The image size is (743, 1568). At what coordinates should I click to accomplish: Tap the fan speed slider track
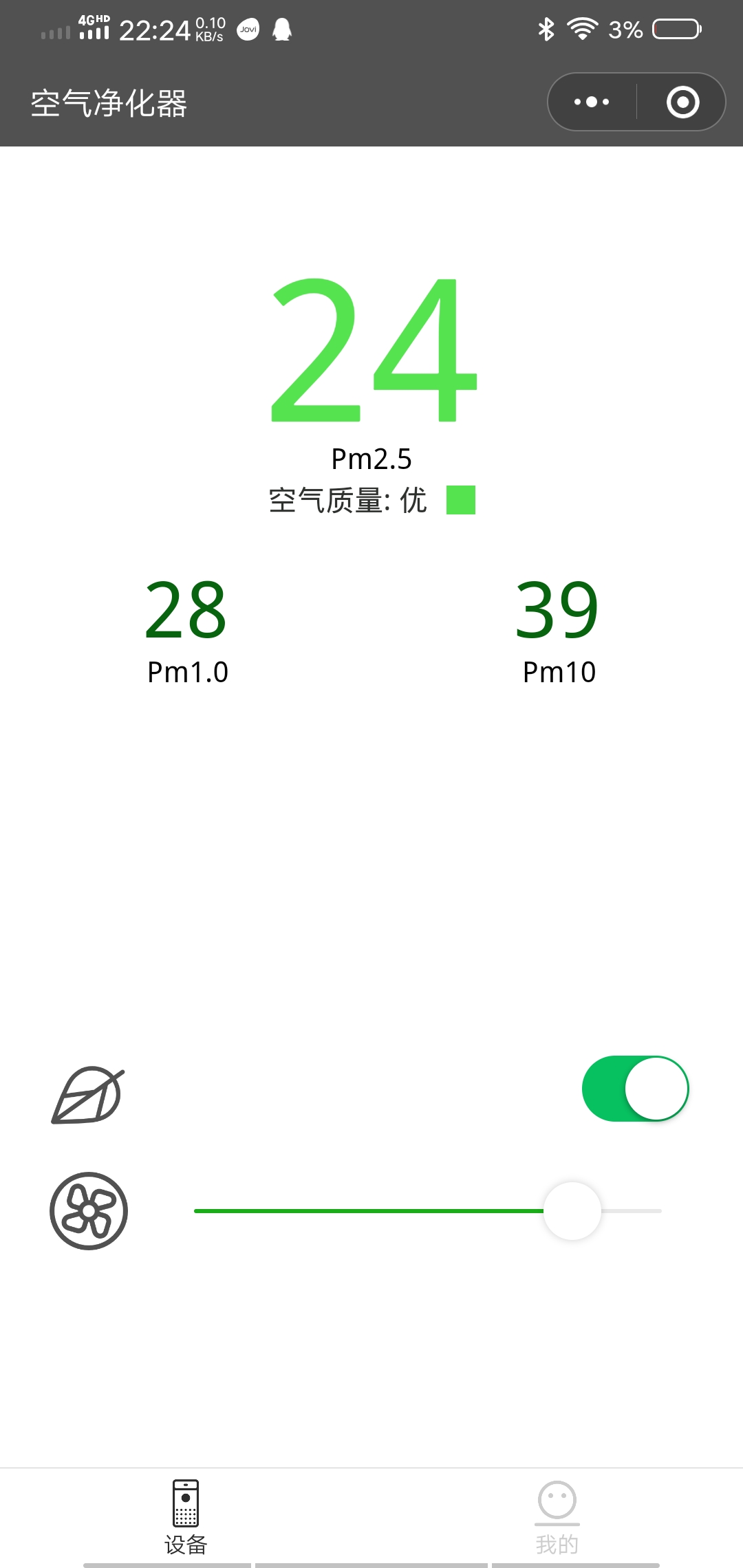427,1211
